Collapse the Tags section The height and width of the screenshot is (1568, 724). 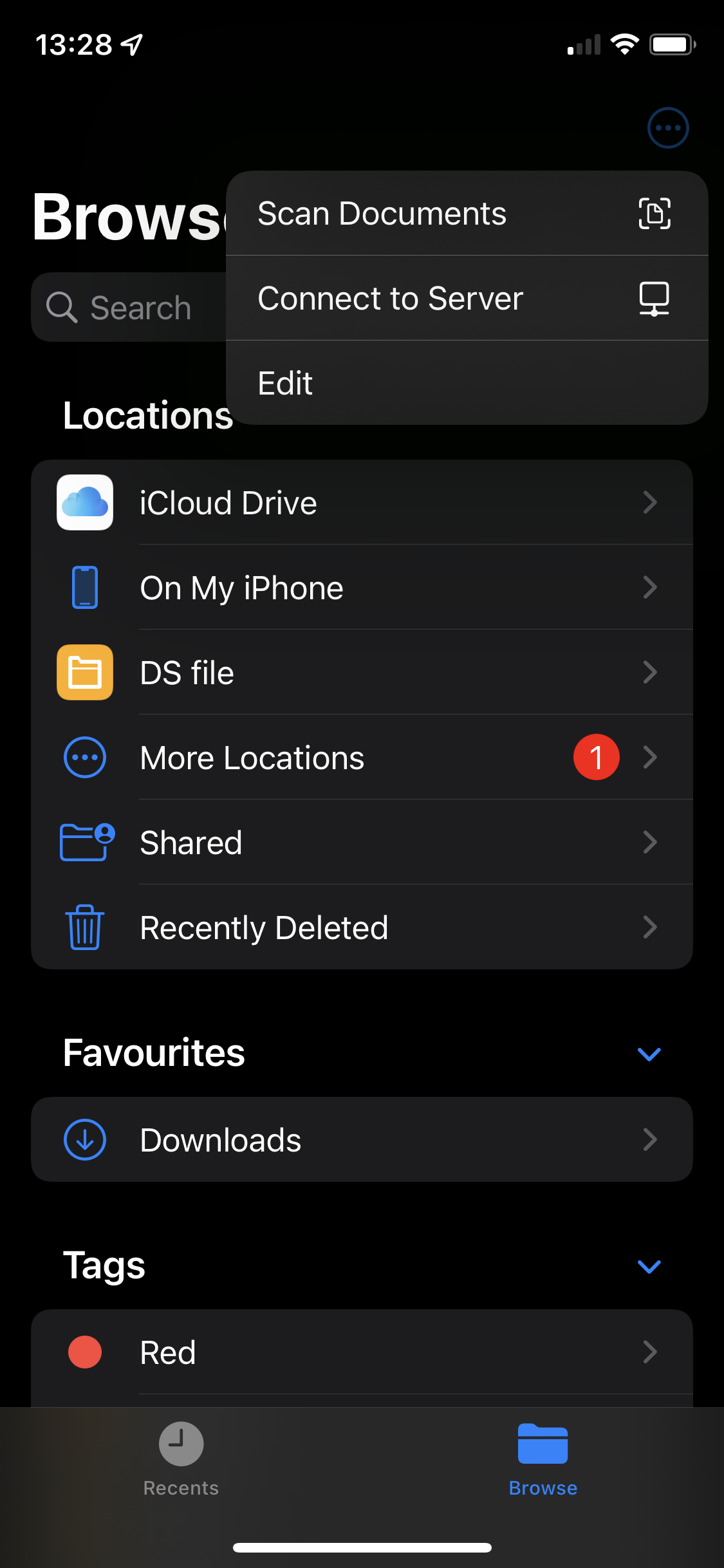pyautogui.click(x=649, y=1265)
